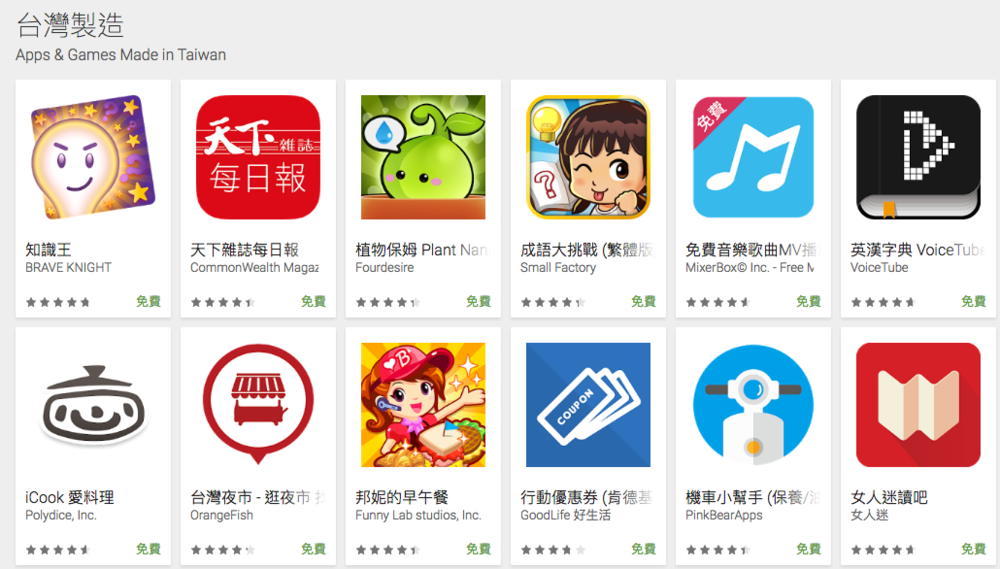This screenshot has height=569, width=1000.
Task: Open 天下雜誌每日報 app card
Action: tap(257, 157)
